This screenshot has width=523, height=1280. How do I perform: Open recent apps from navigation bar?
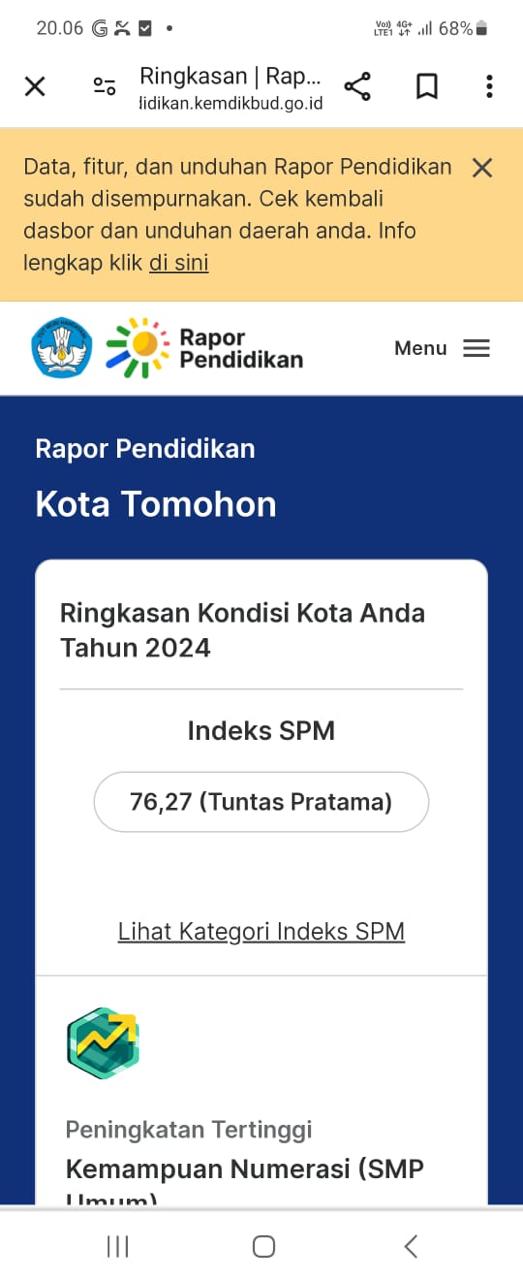(x=118, y=1246)
